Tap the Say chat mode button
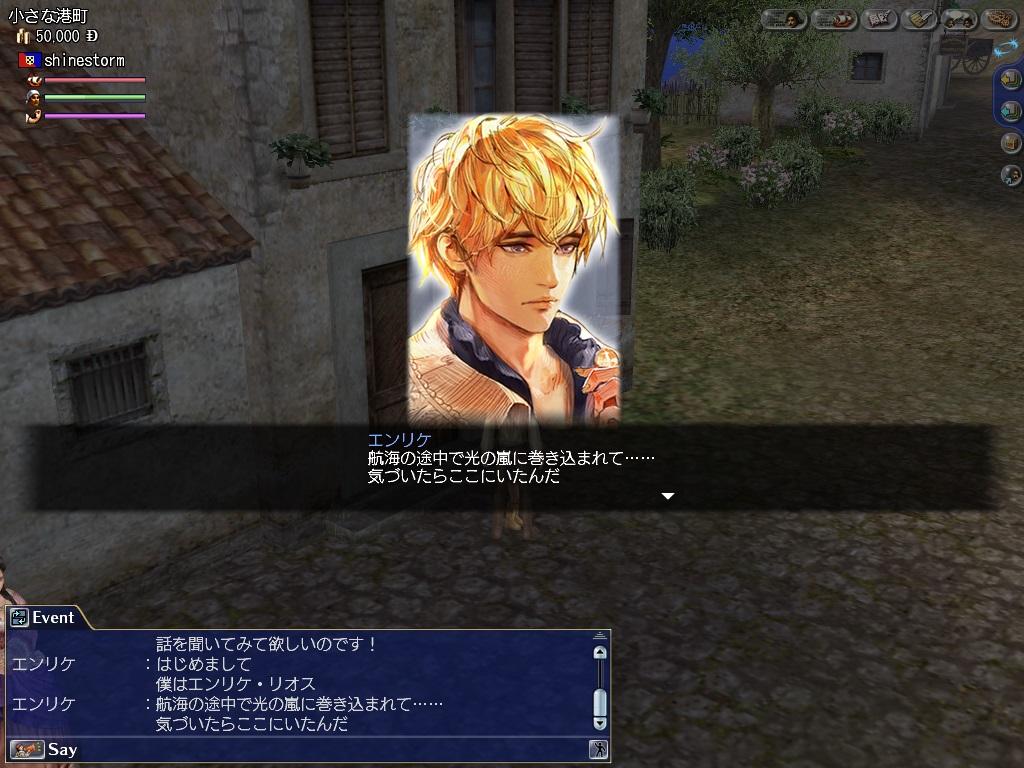 click(44, 750)
